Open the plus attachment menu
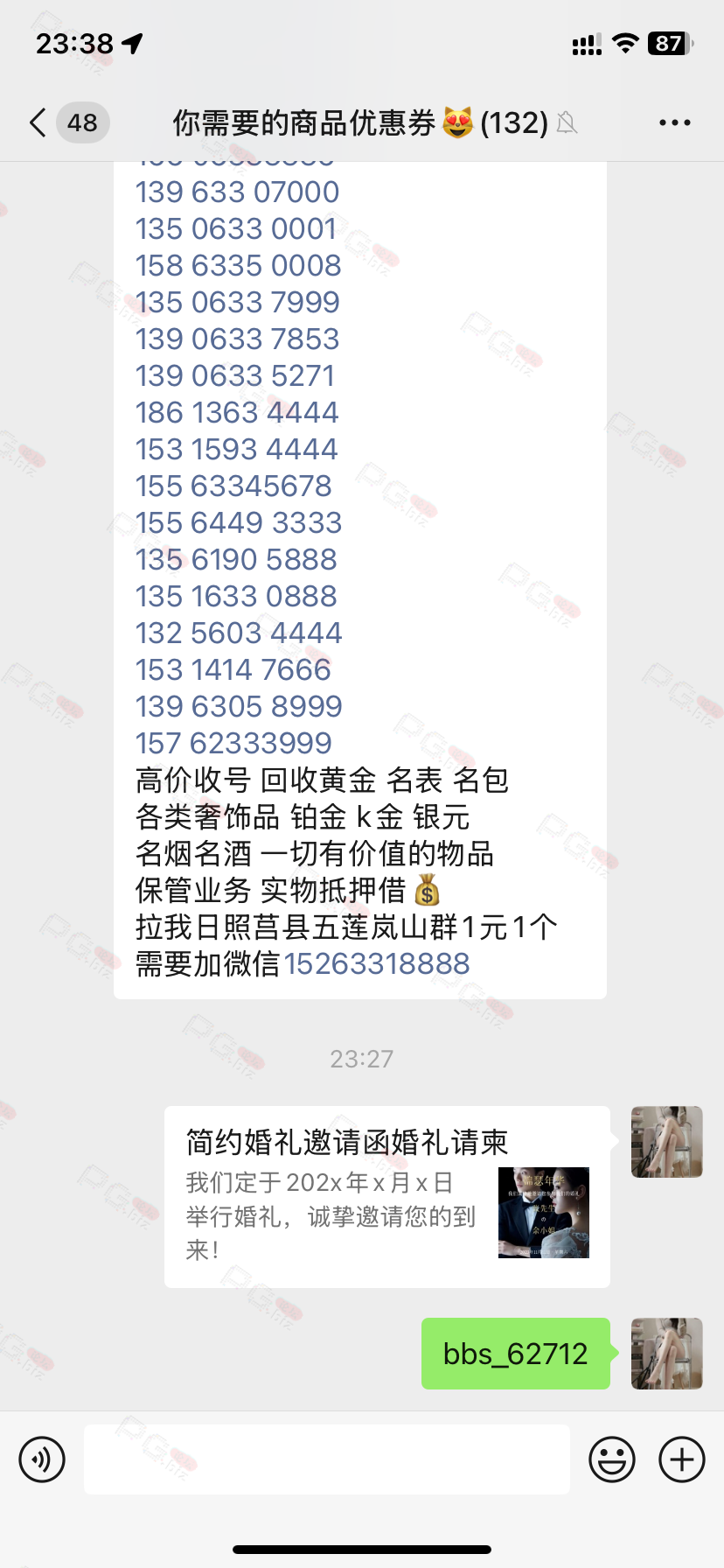 tap(682, 1459)
